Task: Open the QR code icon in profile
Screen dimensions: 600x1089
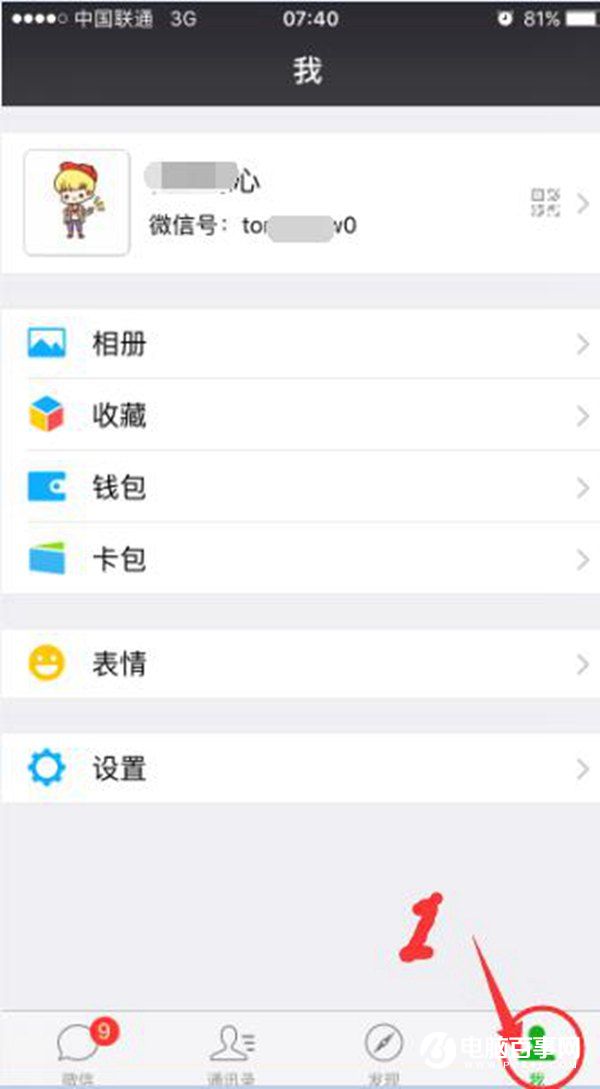Action: tap(545, 203)
